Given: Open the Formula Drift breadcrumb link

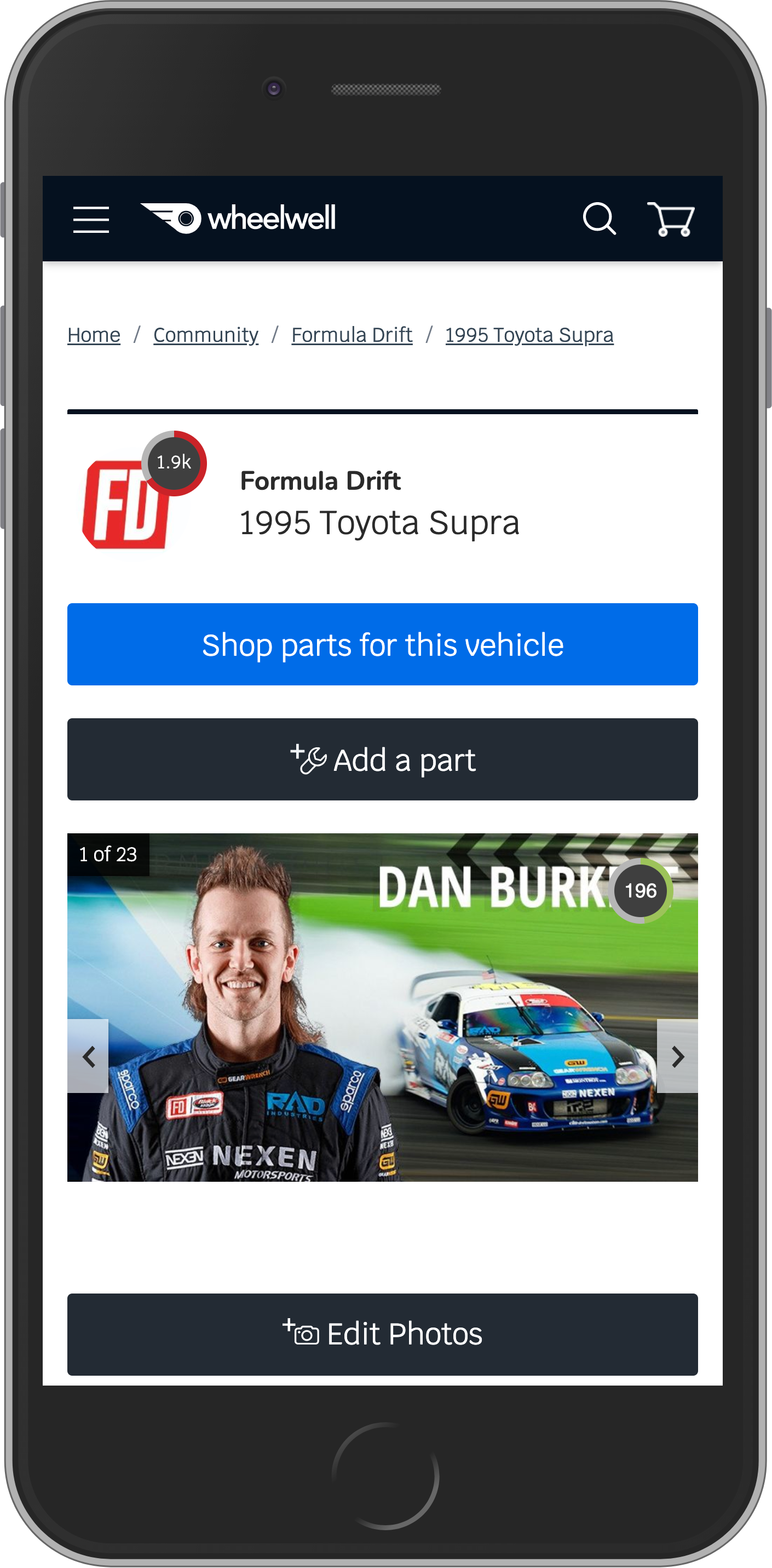Looking at the screenshot, I should (x=352, y=335).
